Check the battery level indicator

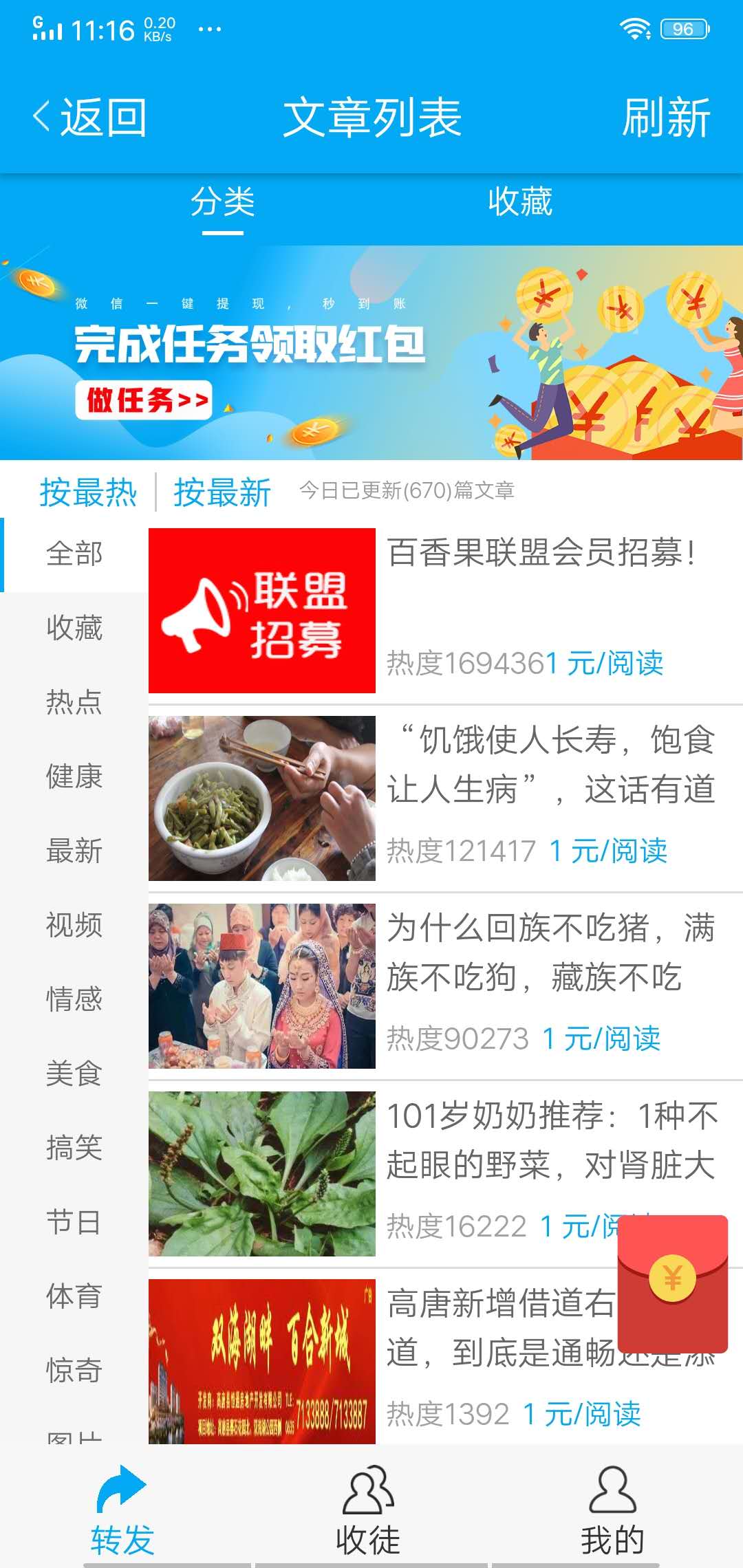(x=683, y=29)
